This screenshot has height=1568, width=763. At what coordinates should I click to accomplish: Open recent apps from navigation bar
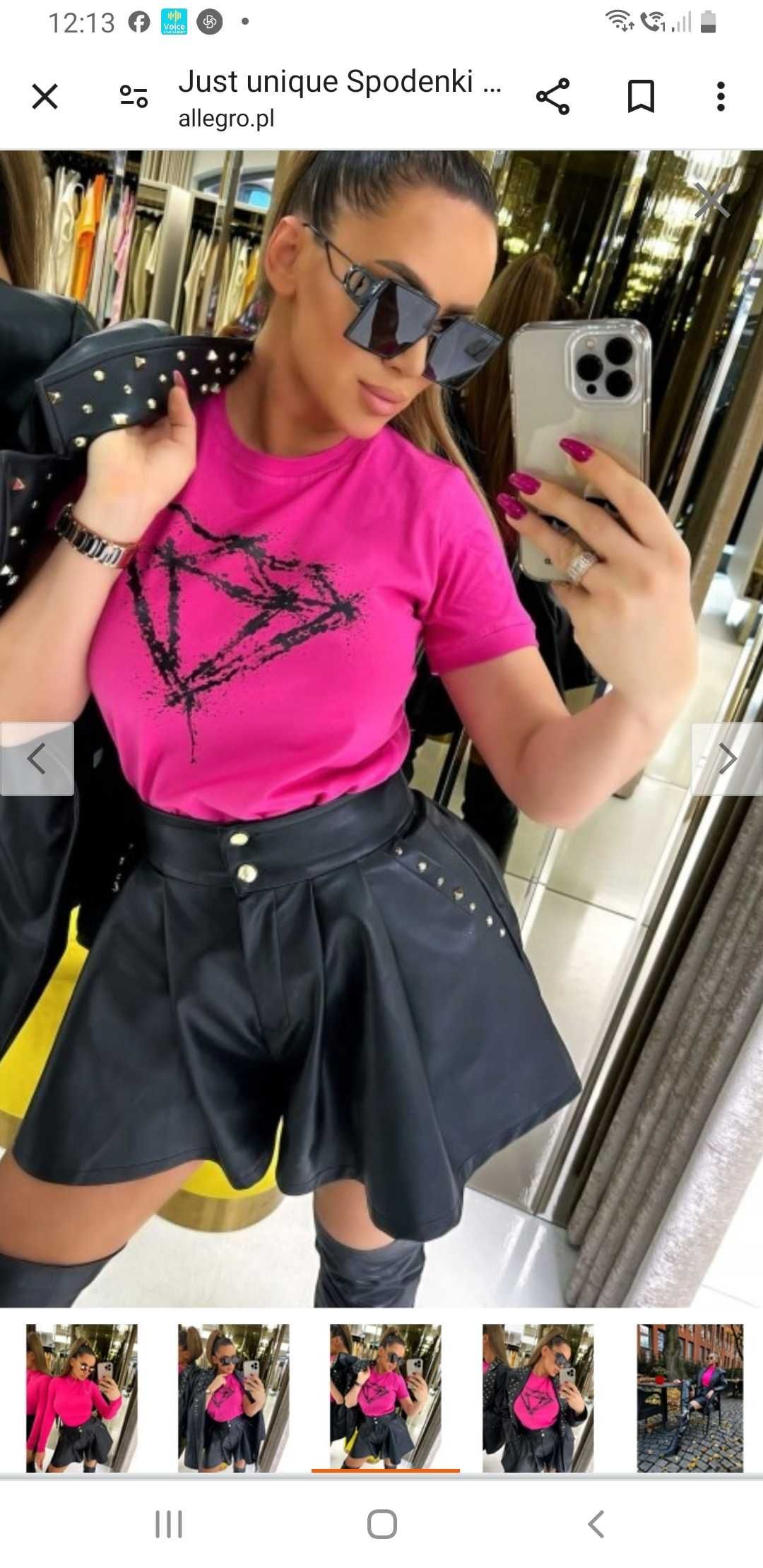169,1524
